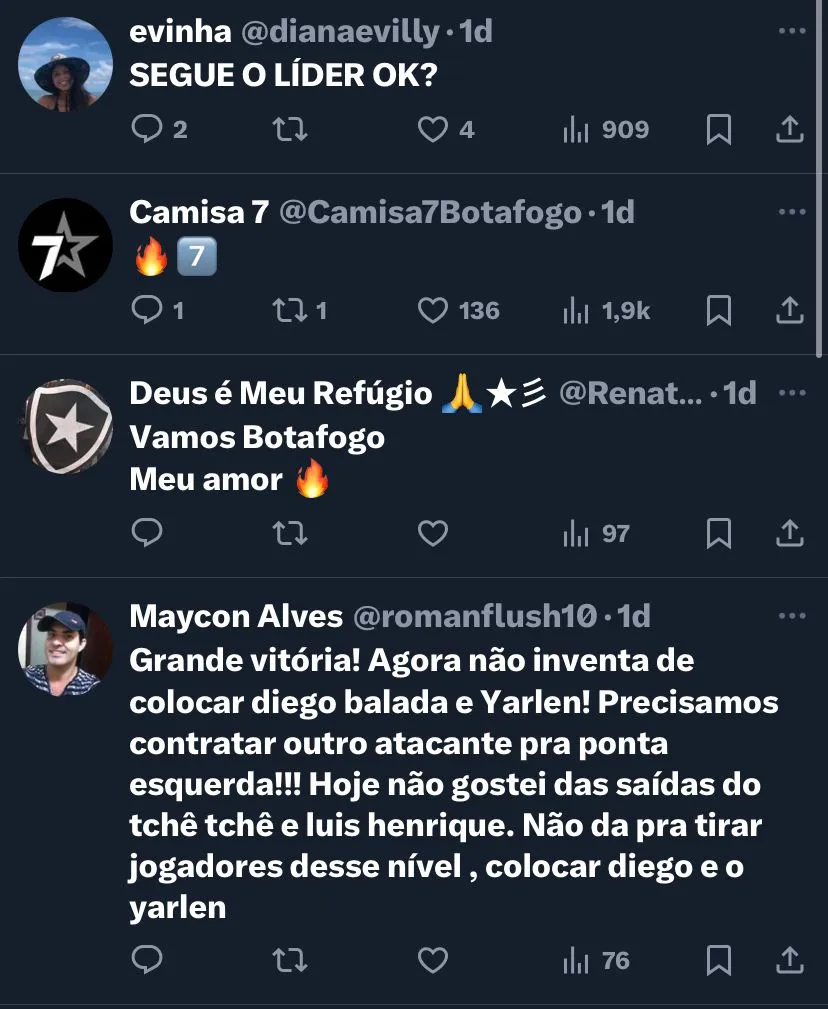Screen dimensions: 828x1009
Task: Open the @Camisa7Botafogo handle
Action: [x=429, y=213]
